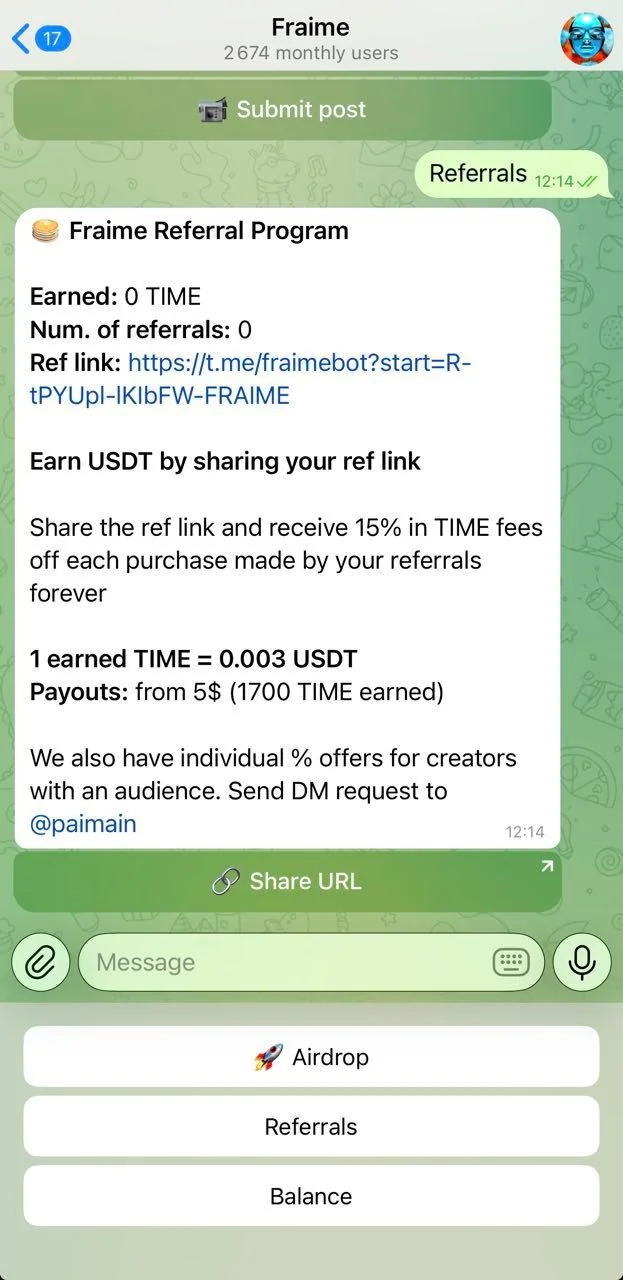Open the @paimain mention
This screenshot has width=623, height=1280.
83,824
